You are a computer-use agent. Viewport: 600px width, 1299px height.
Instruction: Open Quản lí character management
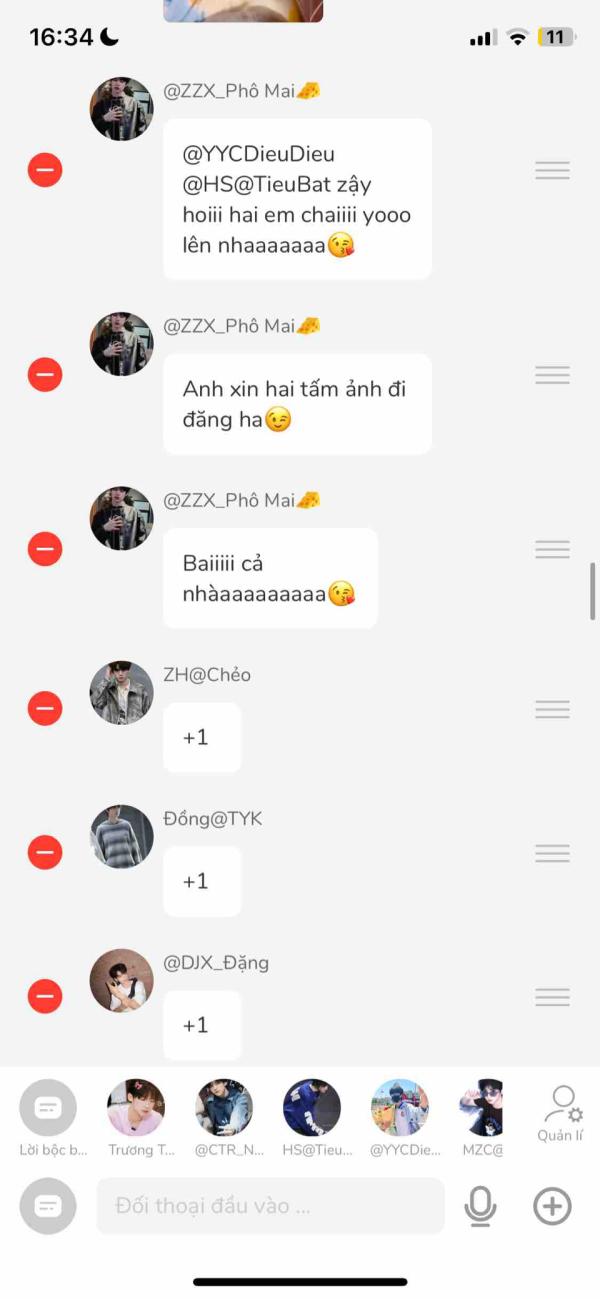pos(561,1112)
